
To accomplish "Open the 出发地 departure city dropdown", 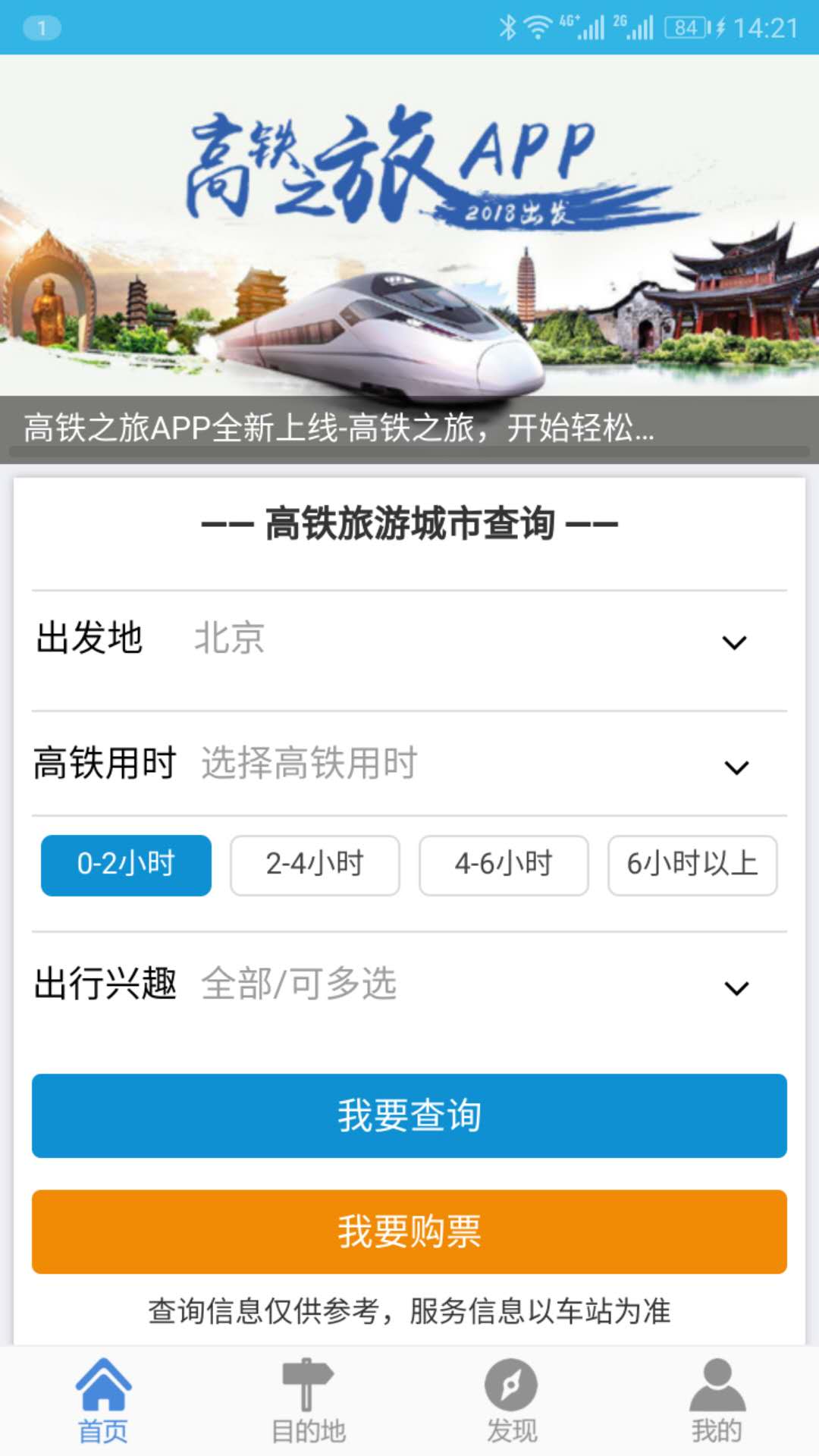I will click(x=409, y=639).
